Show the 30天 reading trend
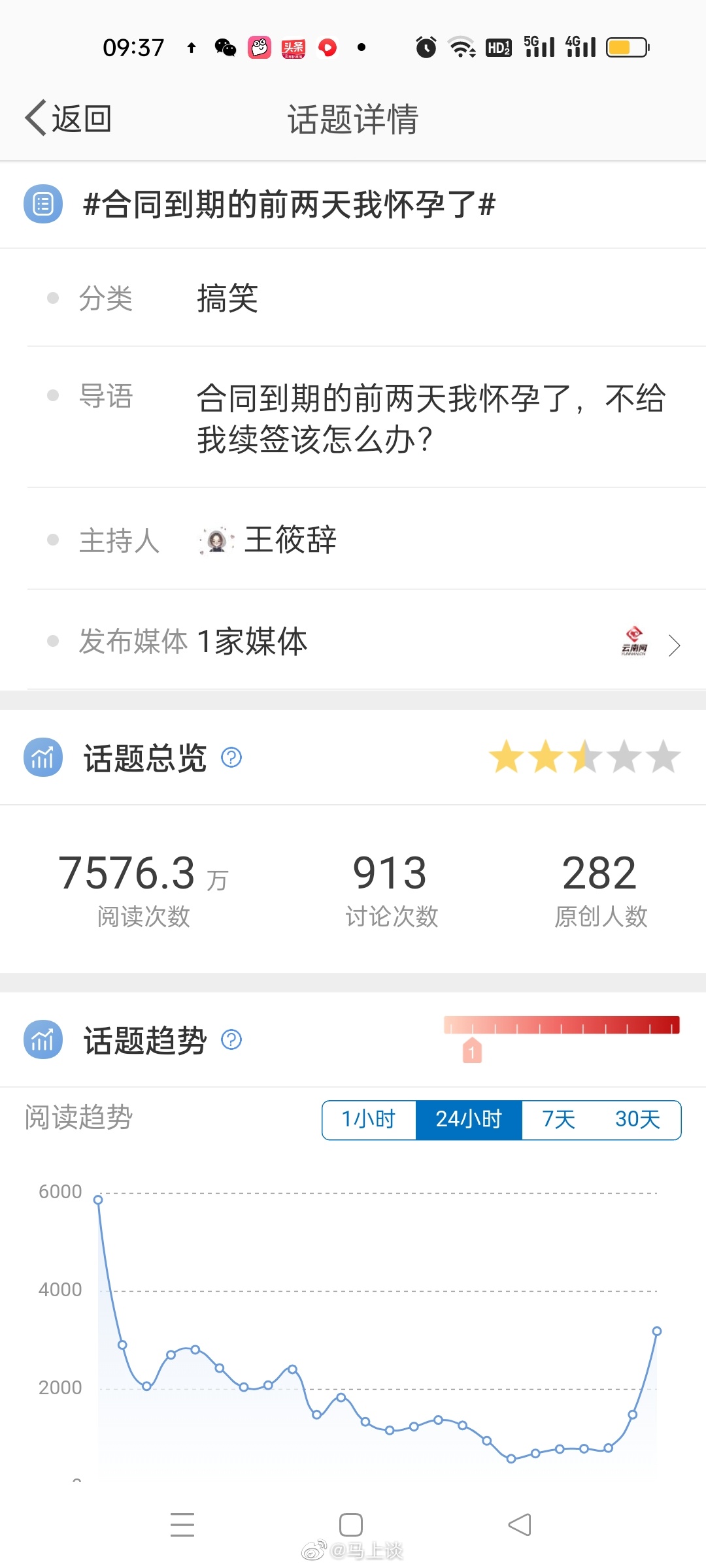This screenshot has width=706, height=1568. click(637, 1119)
